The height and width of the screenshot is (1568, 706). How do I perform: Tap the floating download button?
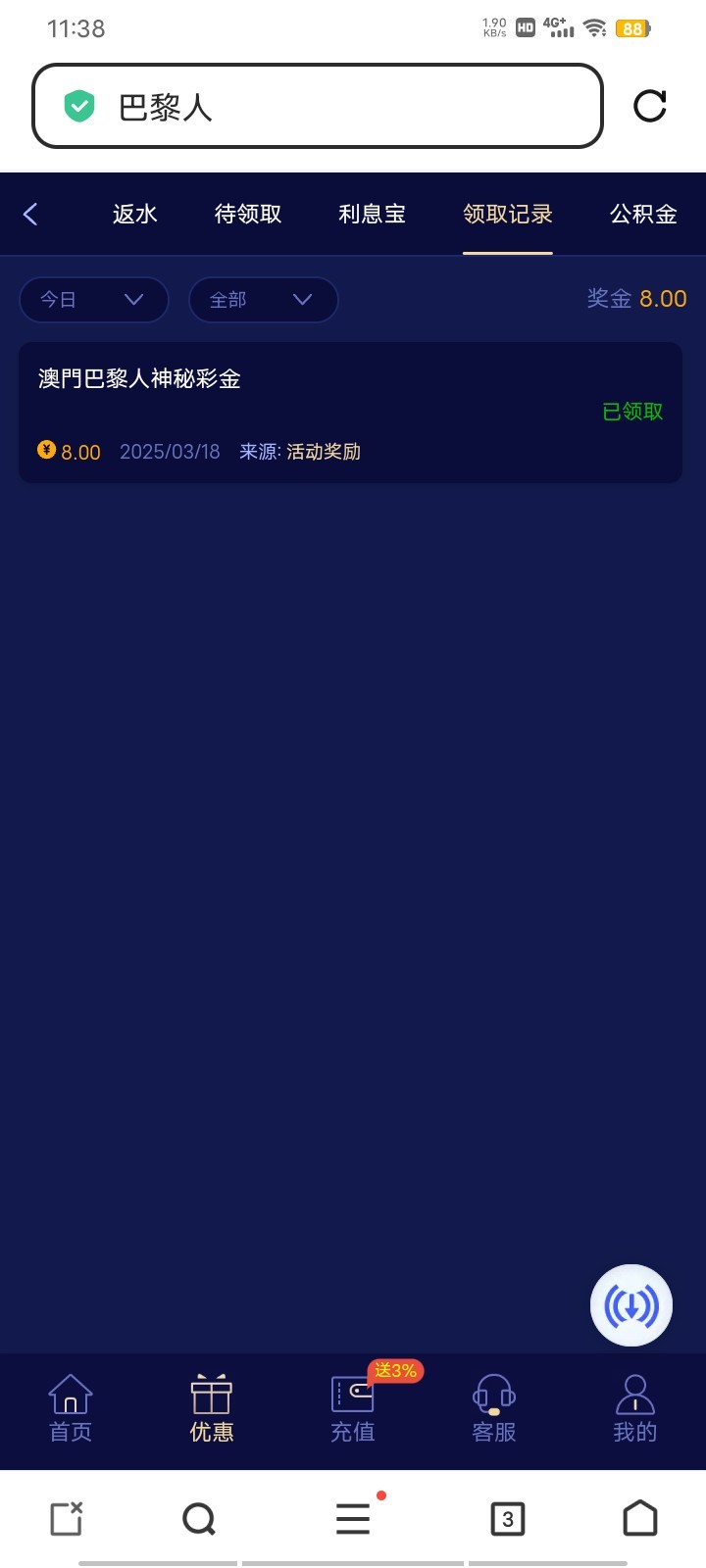click(631, 1305)
